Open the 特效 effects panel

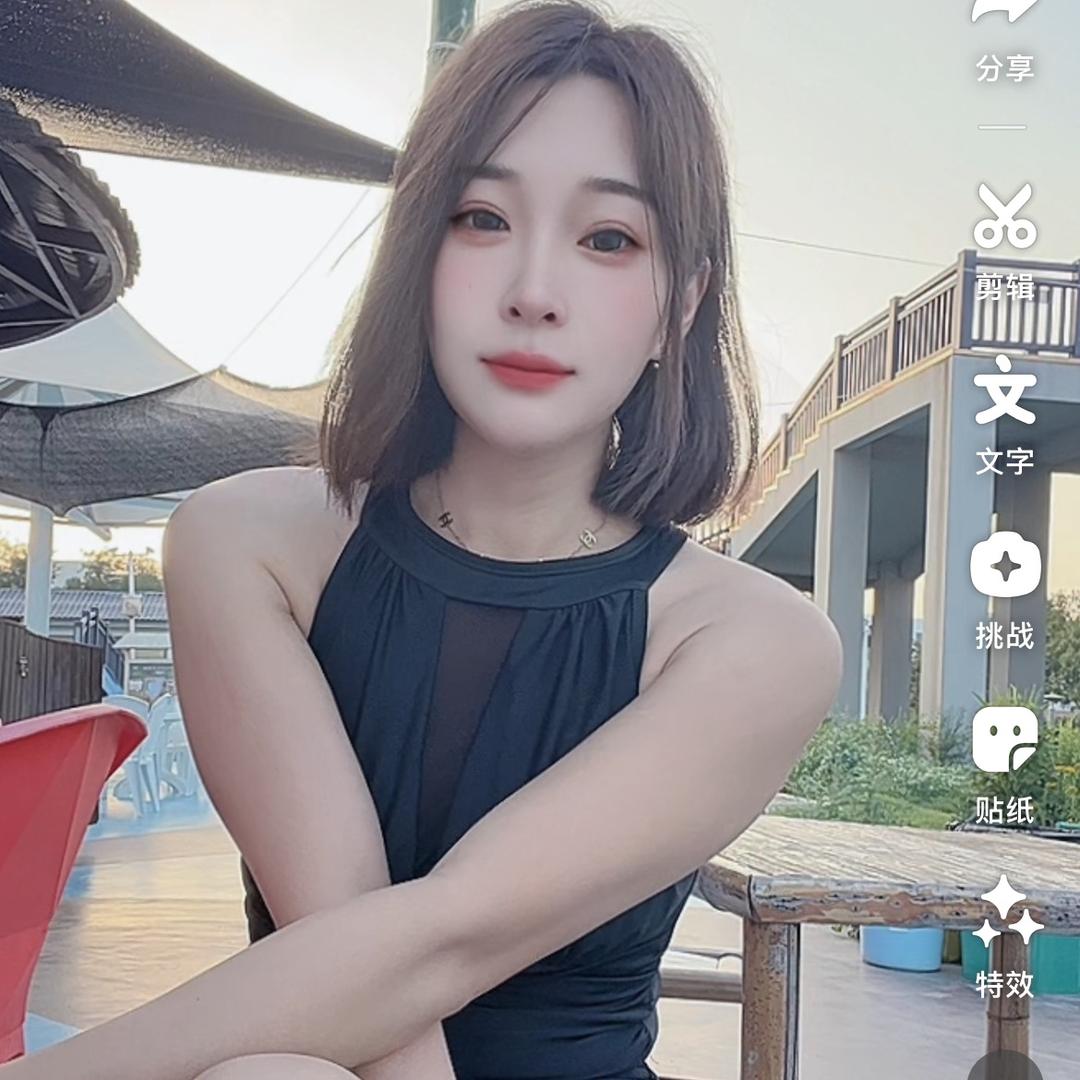[1005, 934]
